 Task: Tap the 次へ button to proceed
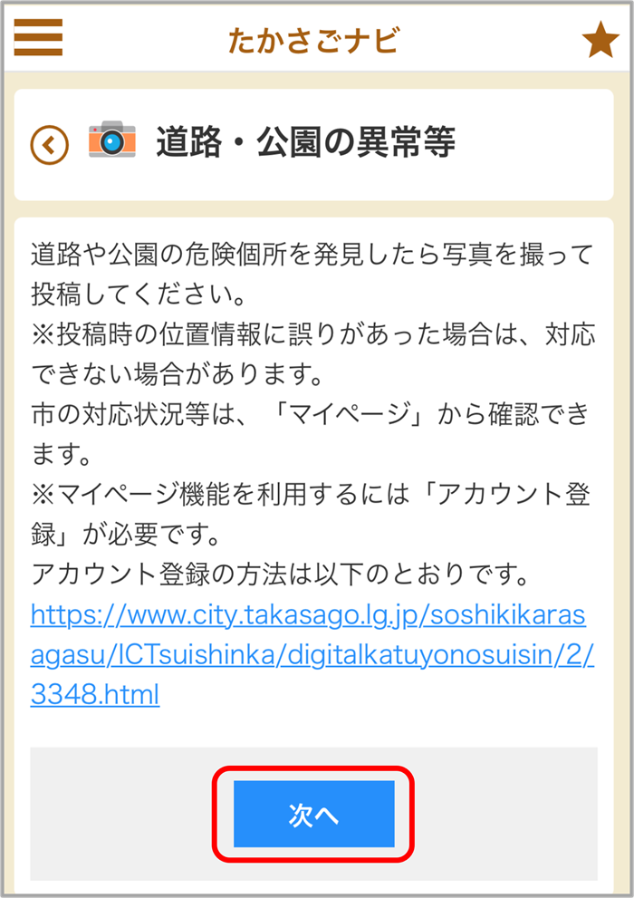point(314,814)
